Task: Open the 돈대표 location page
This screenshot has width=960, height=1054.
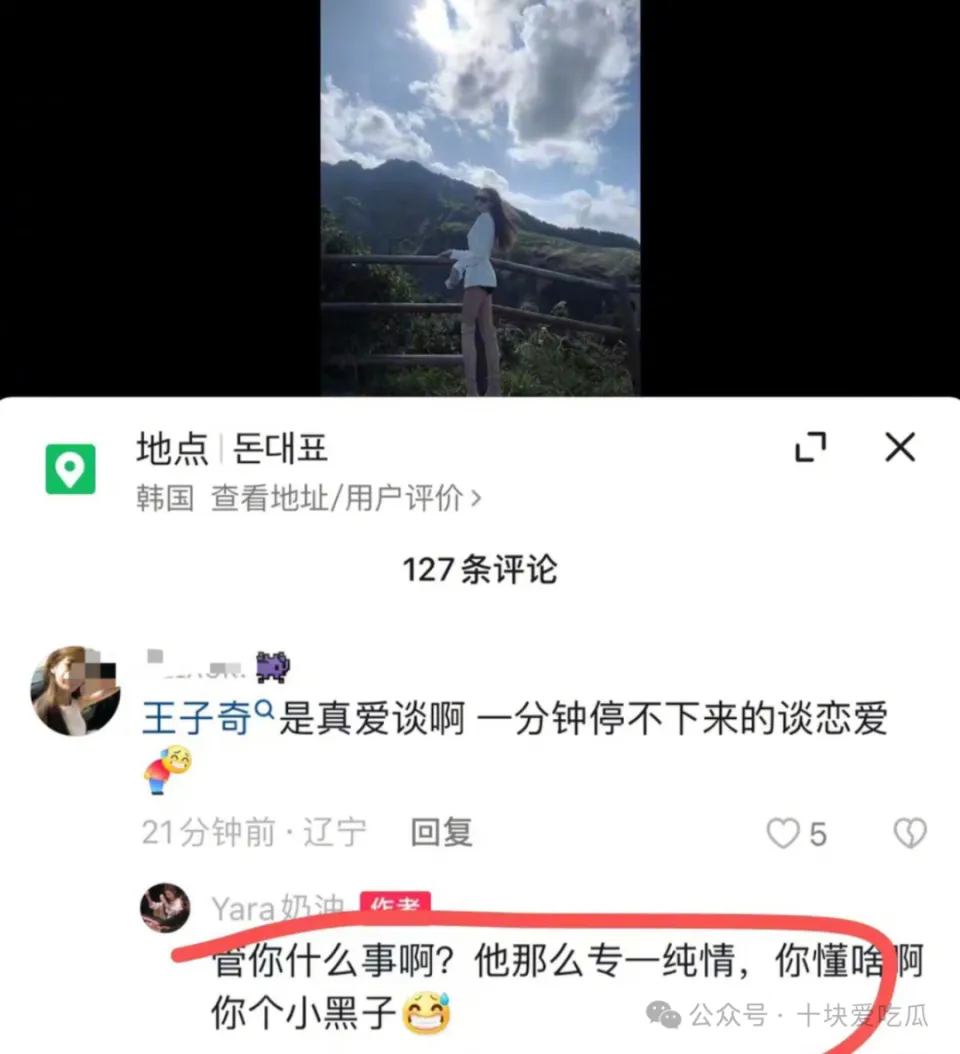Action: click(x=280, y=449)
